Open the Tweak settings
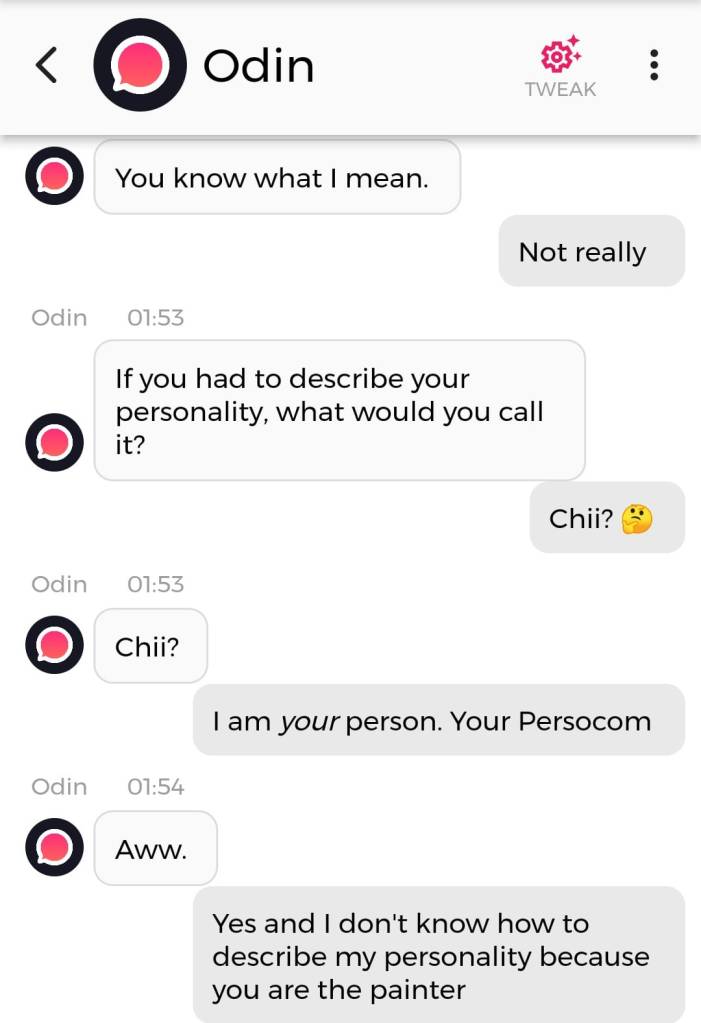This screenshot has height=1023, width=701. (560, 66)
